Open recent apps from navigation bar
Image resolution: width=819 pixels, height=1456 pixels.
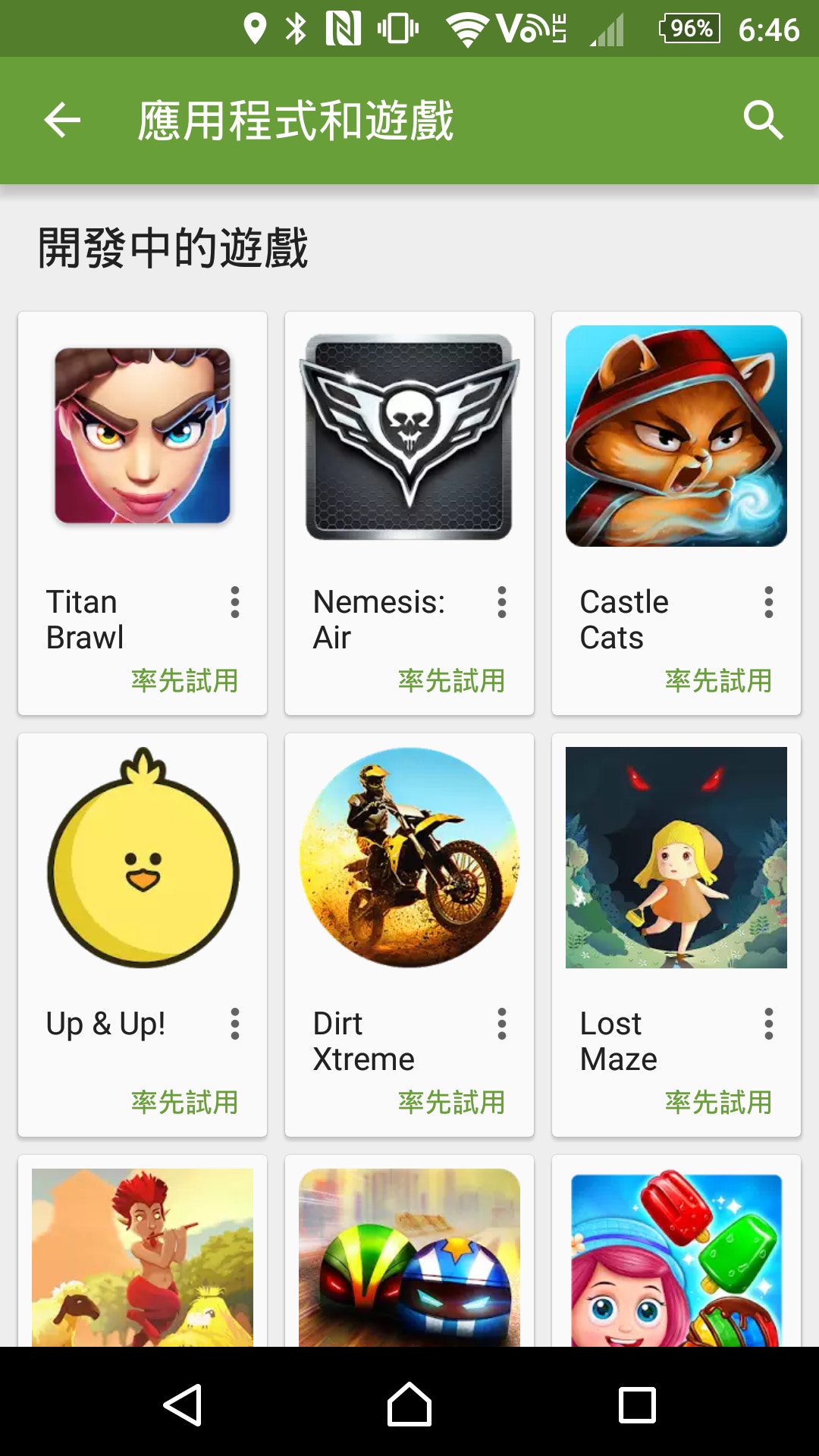pos(637,1404)
